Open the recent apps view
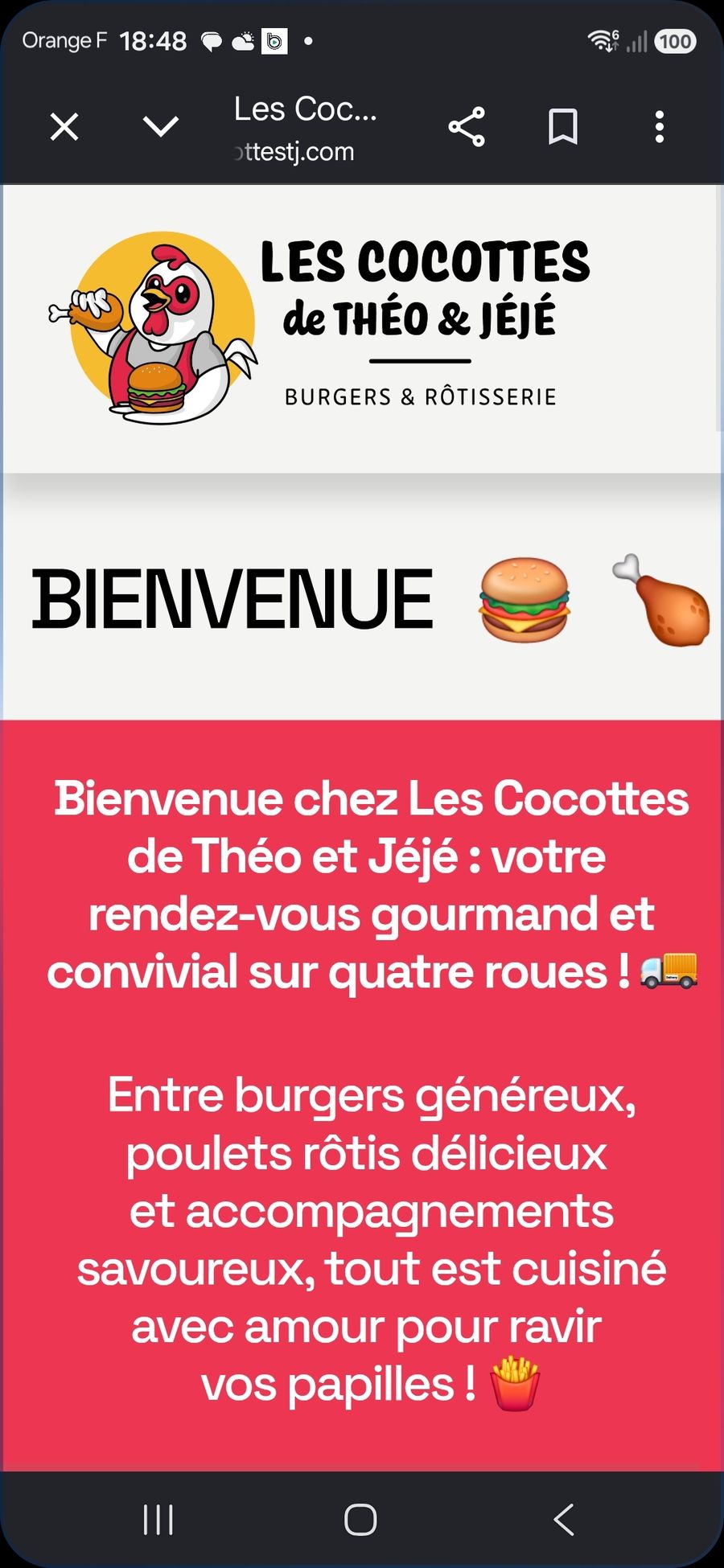 158,1520
